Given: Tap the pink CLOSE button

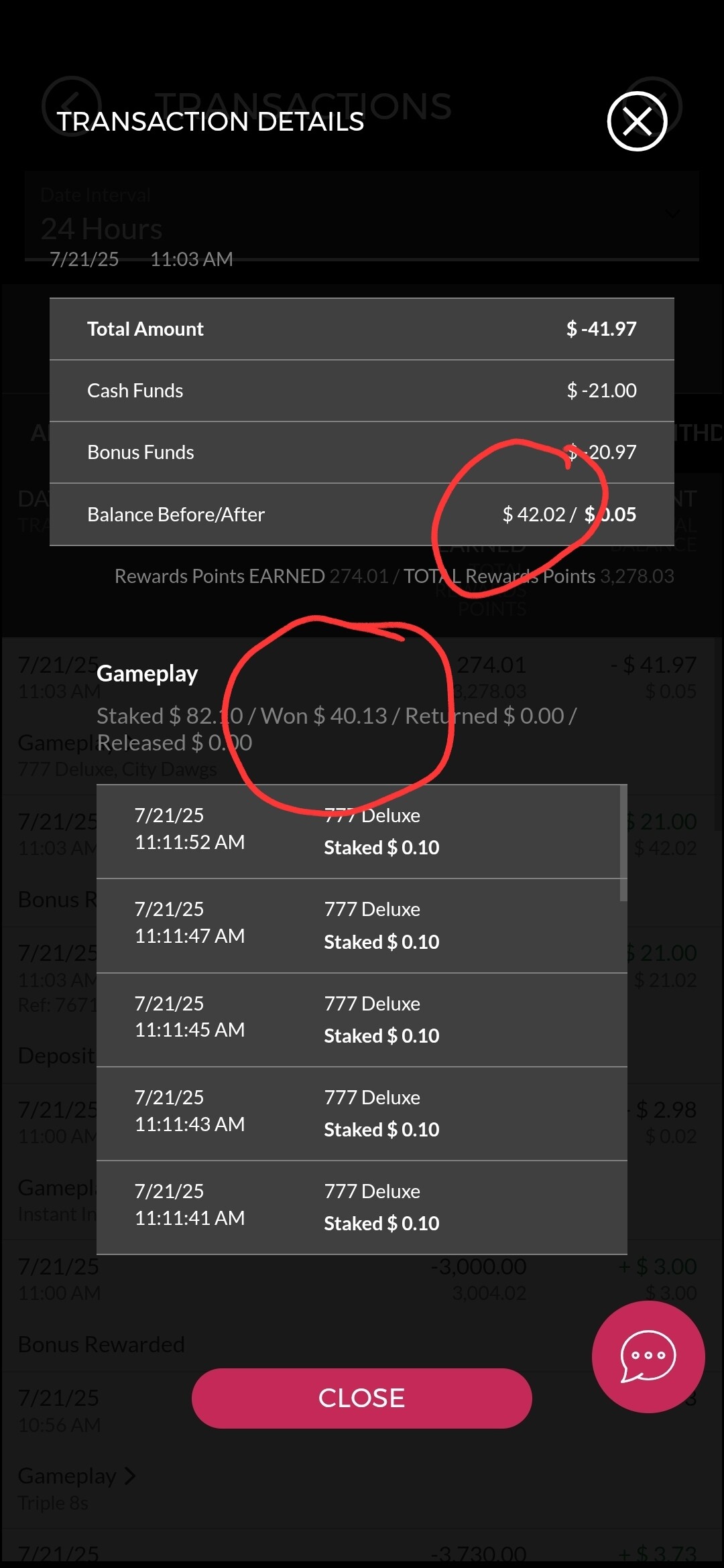Looking at the screenshot, I should (x=361, y=1398).
